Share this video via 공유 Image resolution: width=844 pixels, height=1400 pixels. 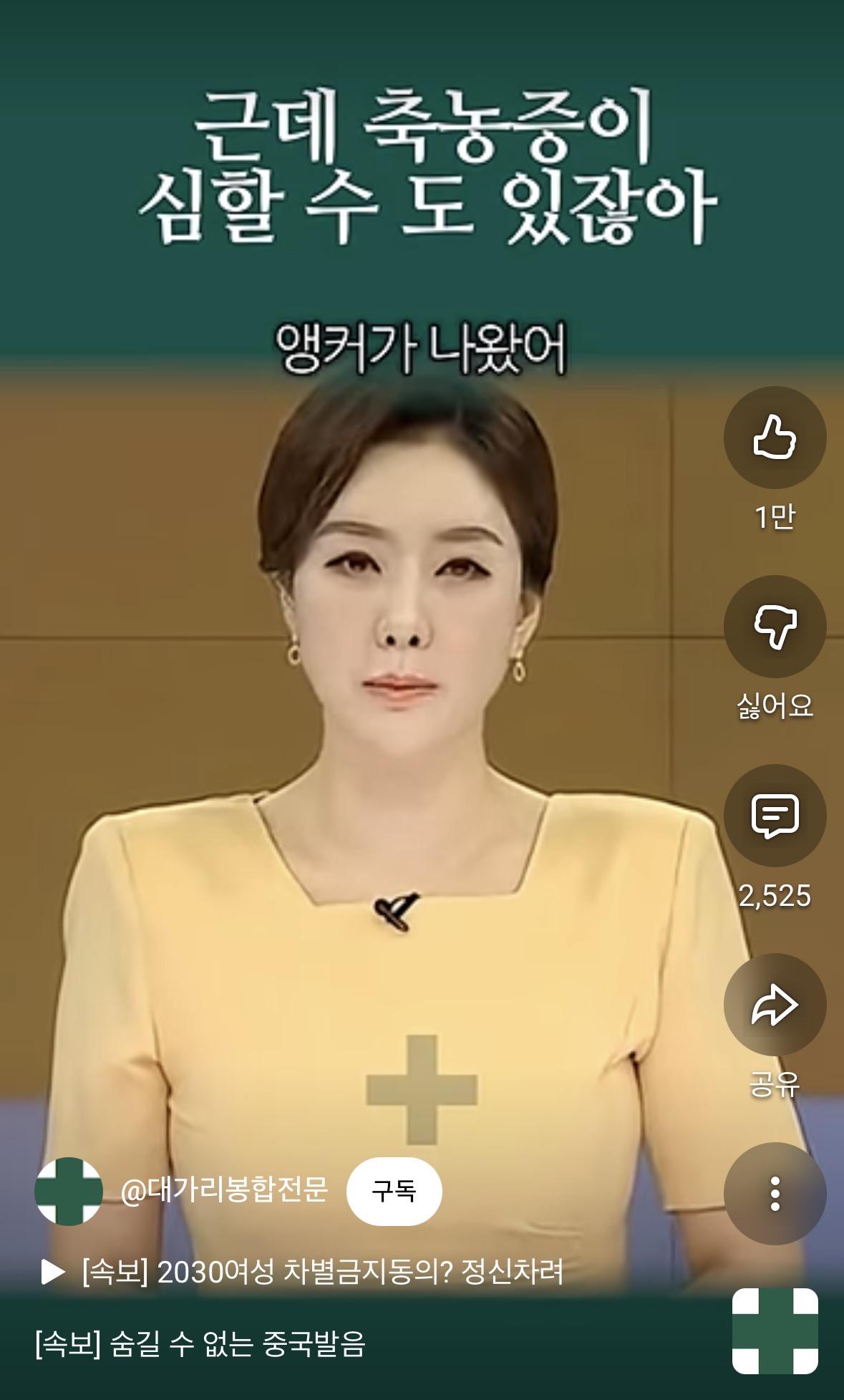(x=775, y=1005)
